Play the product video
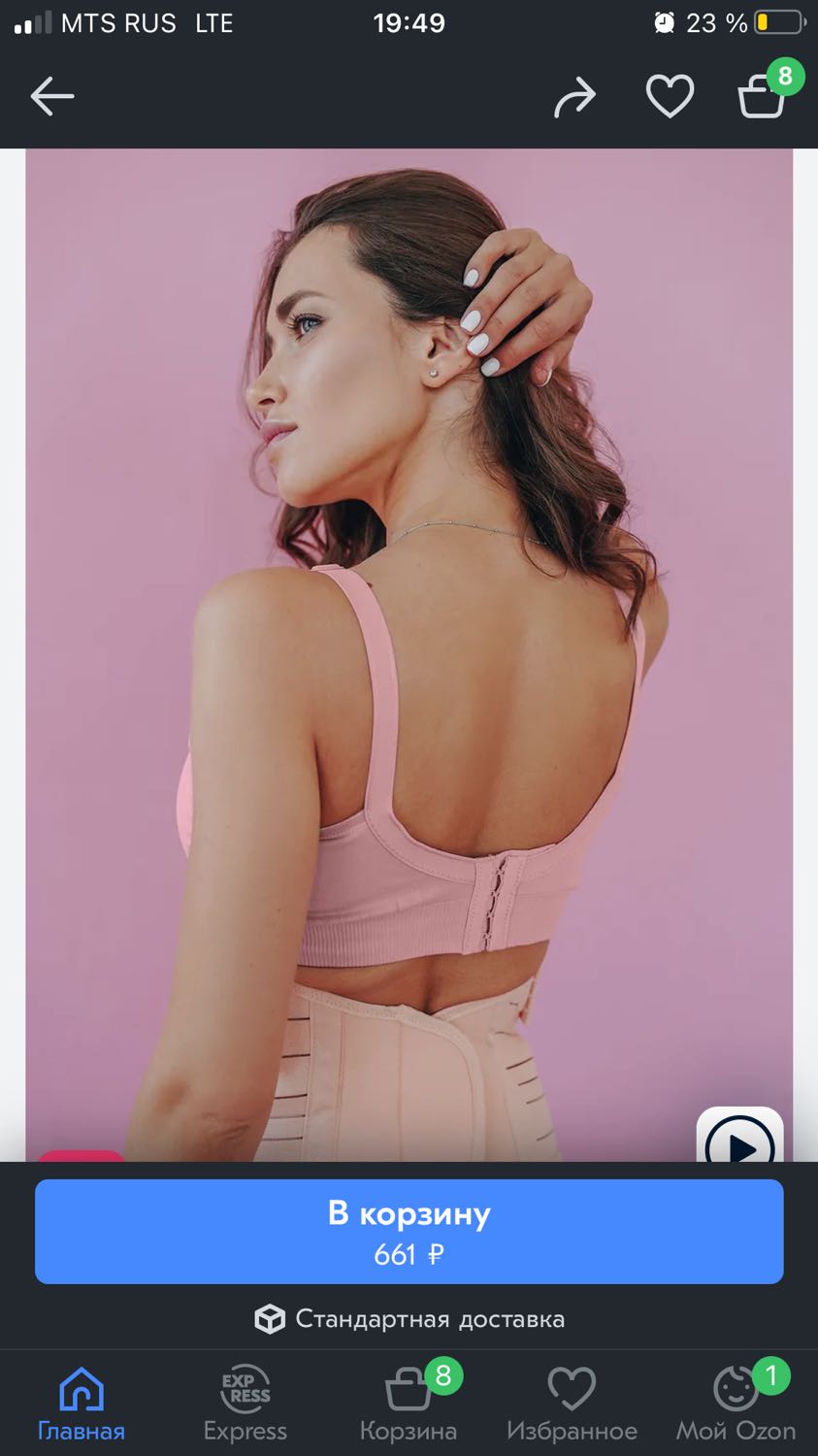 point(739,1137)
